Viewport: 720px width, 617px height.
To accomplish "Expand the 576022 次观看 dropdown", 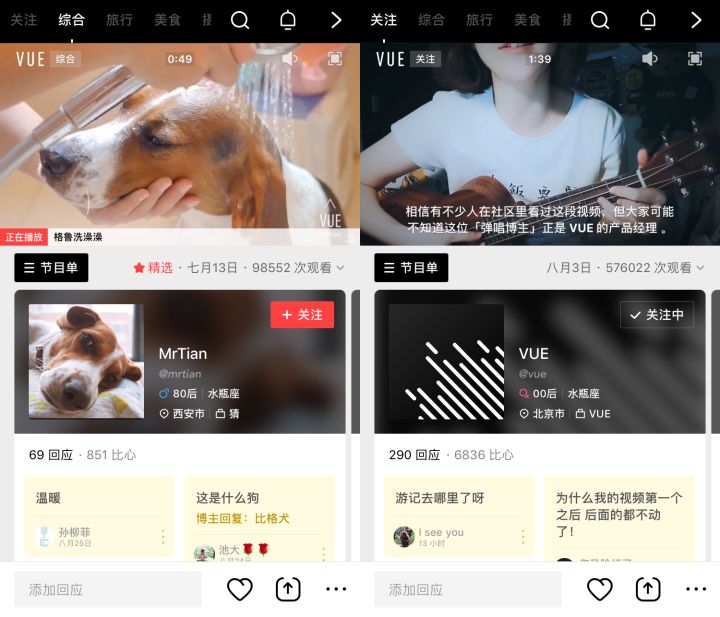I will point(654,268).
